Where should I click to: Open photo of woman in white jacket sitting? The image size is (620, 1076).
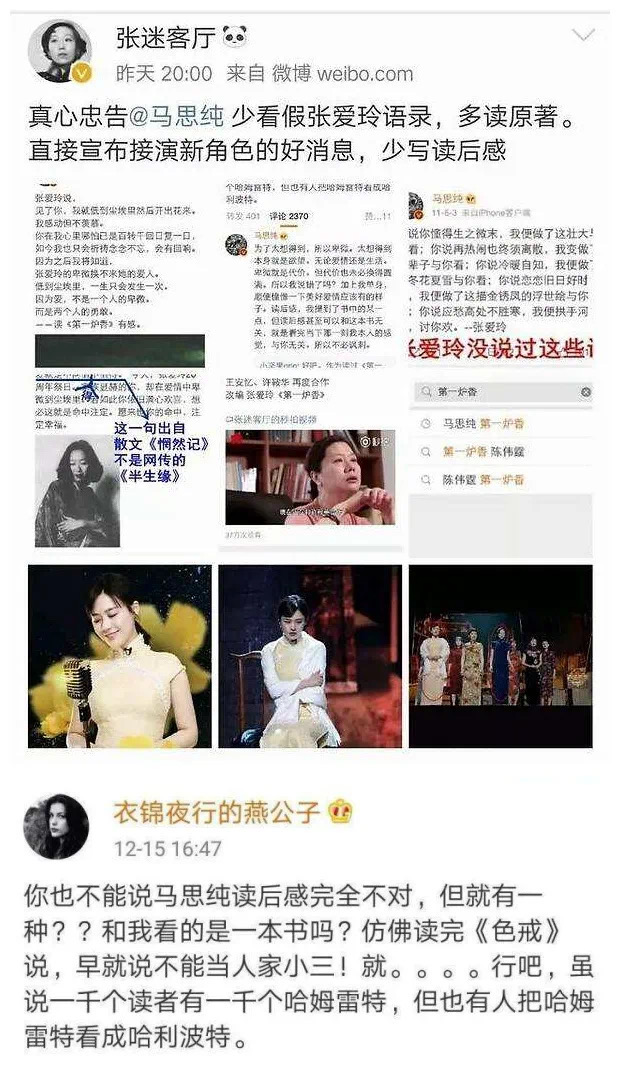tap(310, 656)
